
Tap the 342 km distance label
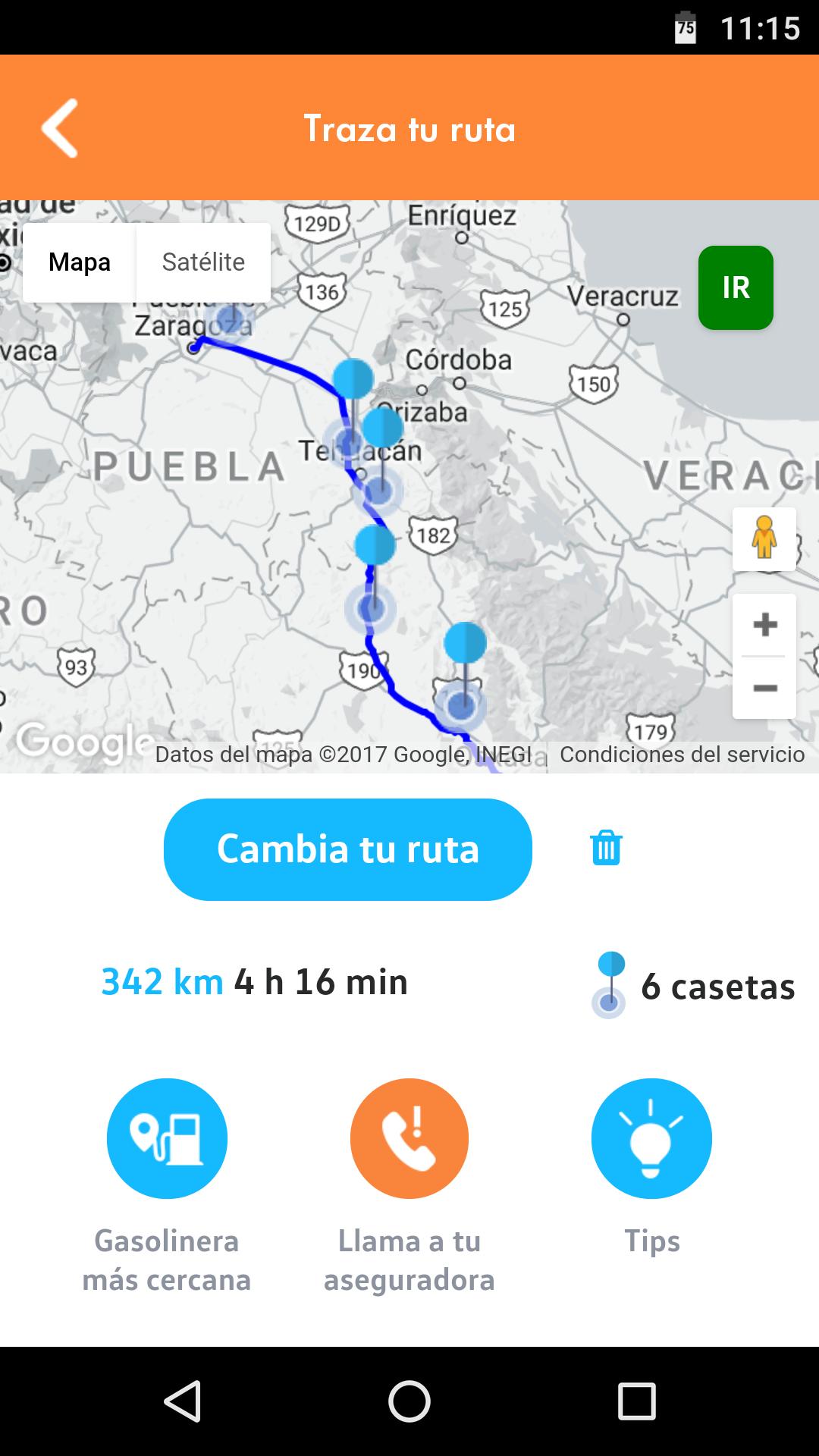(x=162, y=981)
